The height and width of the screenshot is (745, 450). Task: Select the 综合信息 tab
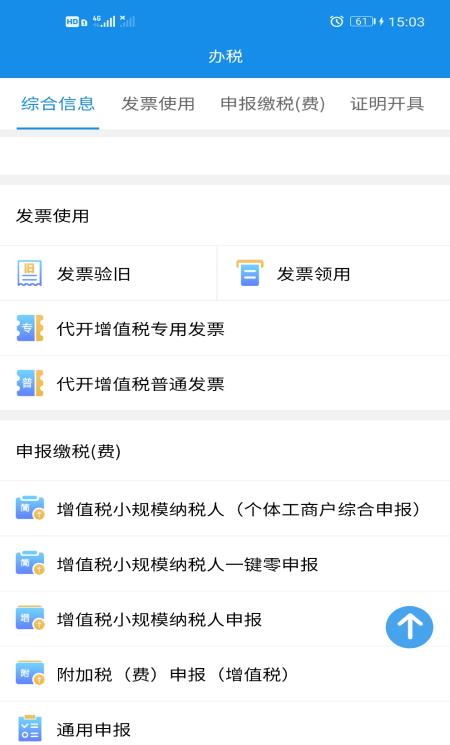tap(57, 104)
